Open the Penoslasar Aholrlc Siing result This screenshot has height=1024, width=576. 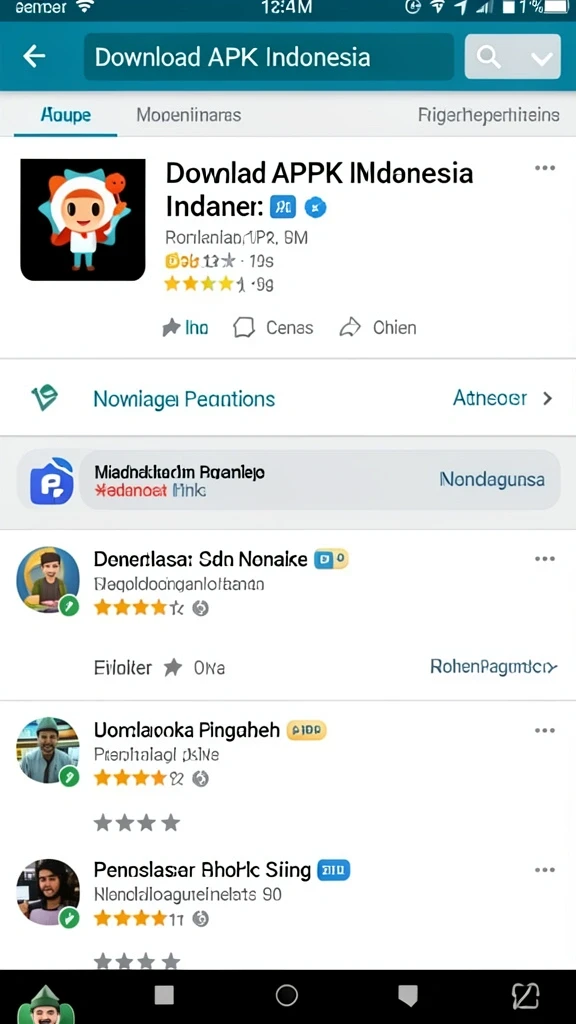click(x=202, y=870)
